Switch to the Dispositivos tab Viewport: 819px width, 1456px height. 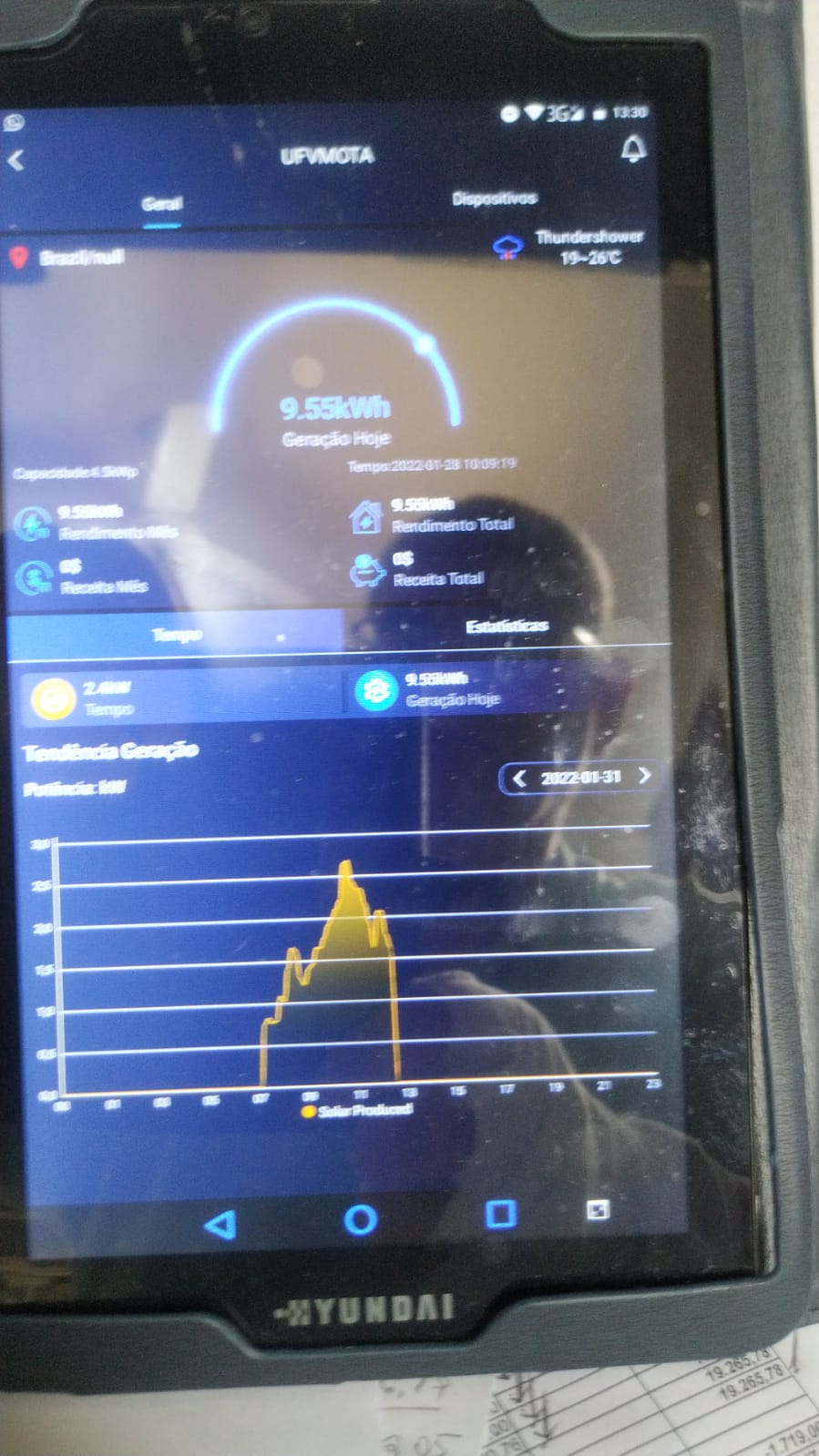[x=494, y=198]
